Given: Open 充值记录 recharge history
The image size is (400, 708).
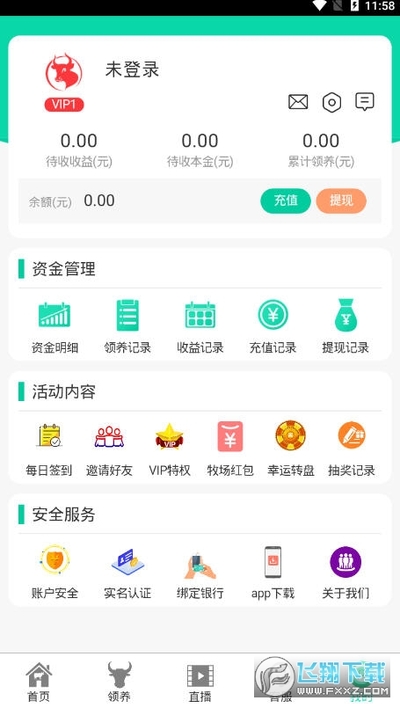Looking at the screenshot, I should [273, 327].
